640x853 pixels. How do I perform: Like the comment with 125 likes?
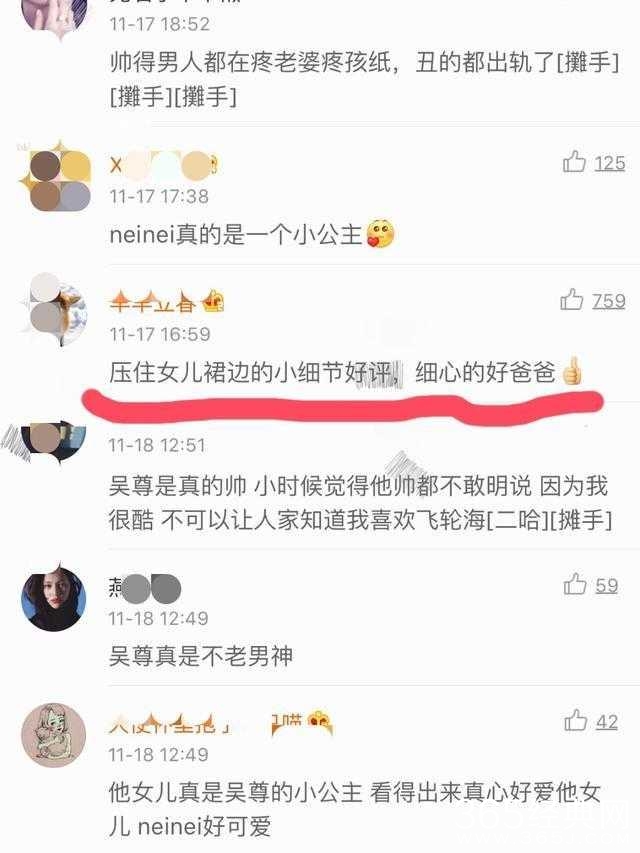click(x=575, y=162)
